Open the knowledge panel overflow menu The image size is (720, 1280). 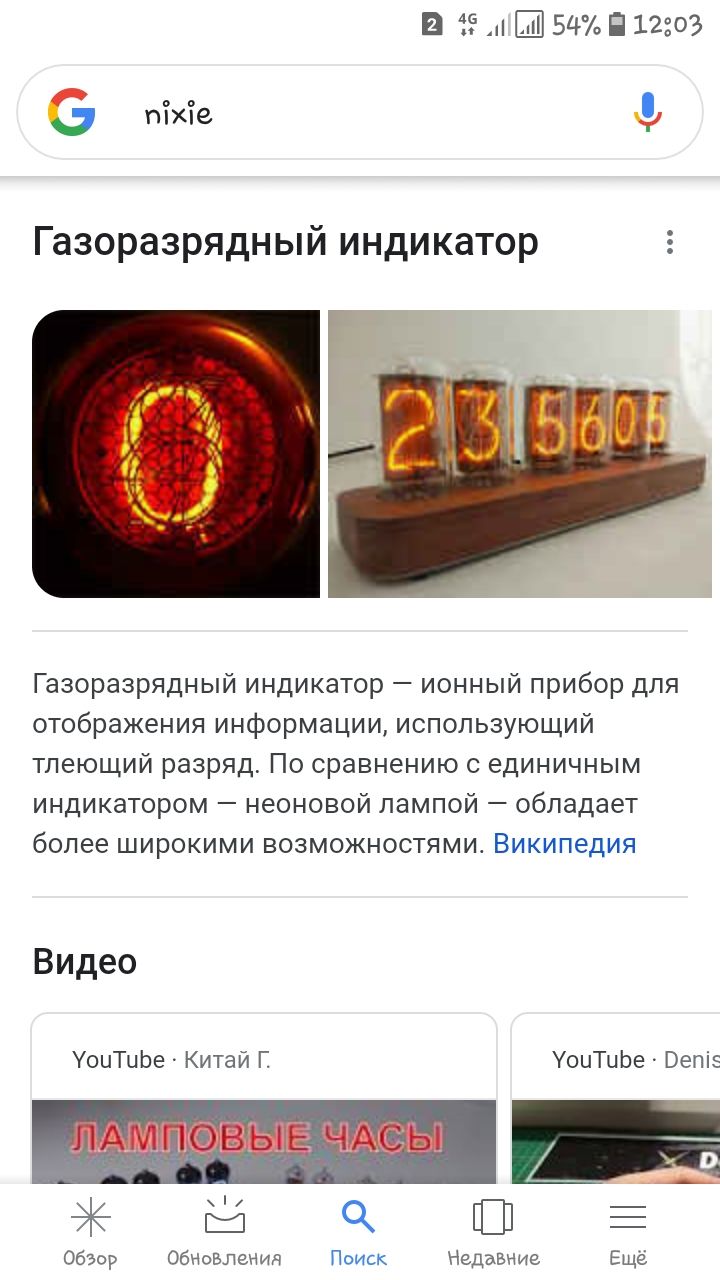click(669, 242)
